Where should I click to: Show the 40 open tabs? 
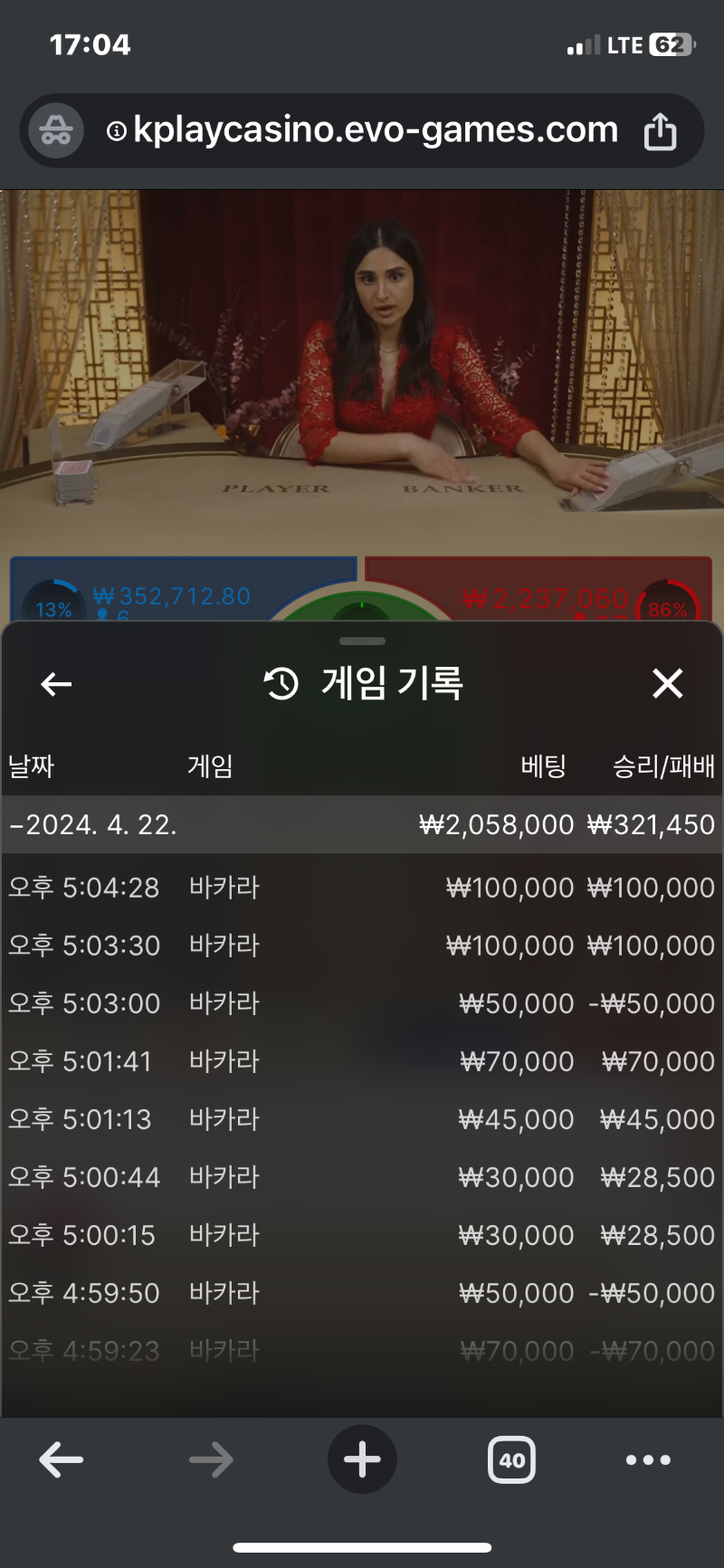[511, 1459]
